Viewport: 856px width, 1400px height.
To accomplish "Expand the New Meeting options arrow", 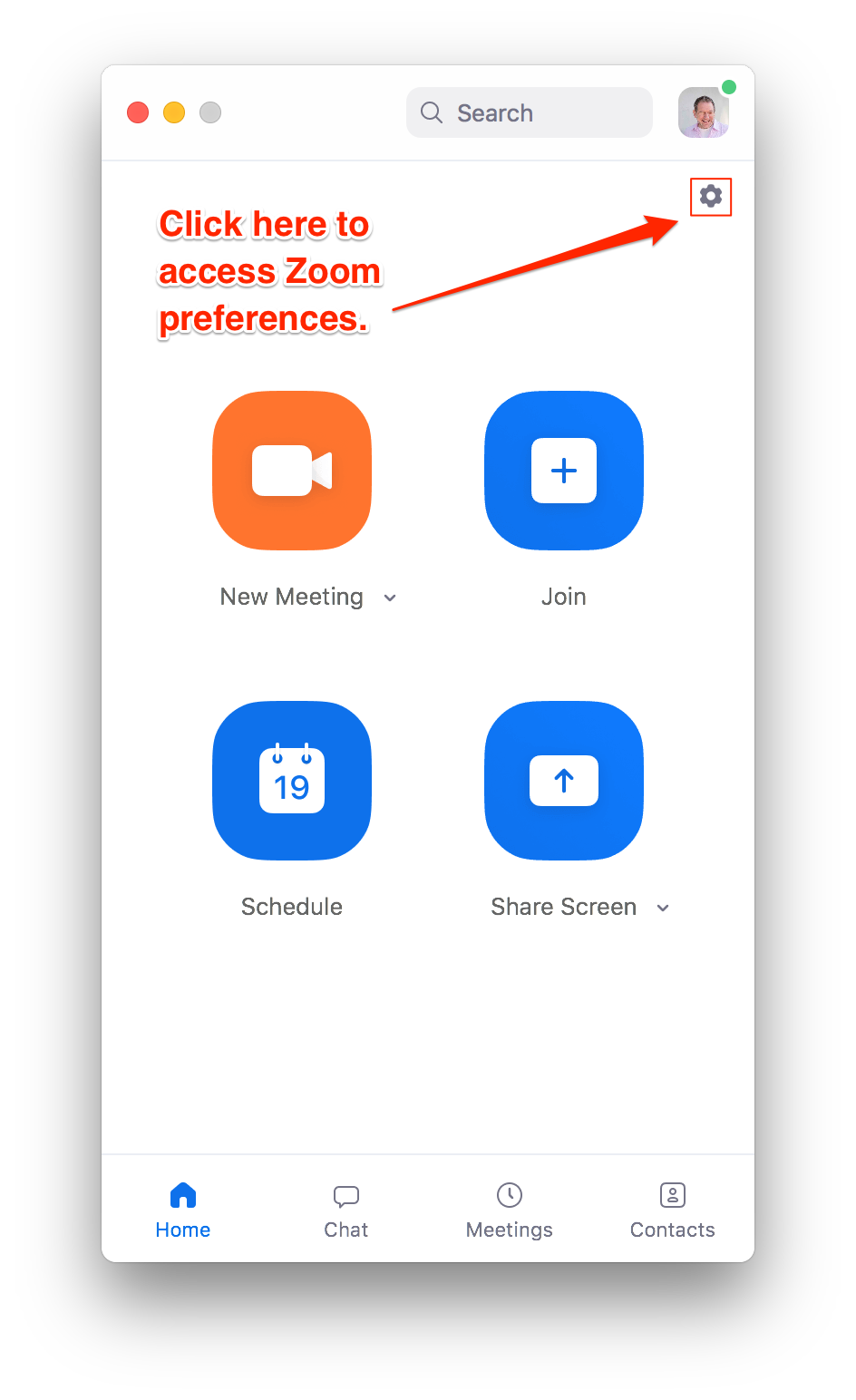I will 390,598.
